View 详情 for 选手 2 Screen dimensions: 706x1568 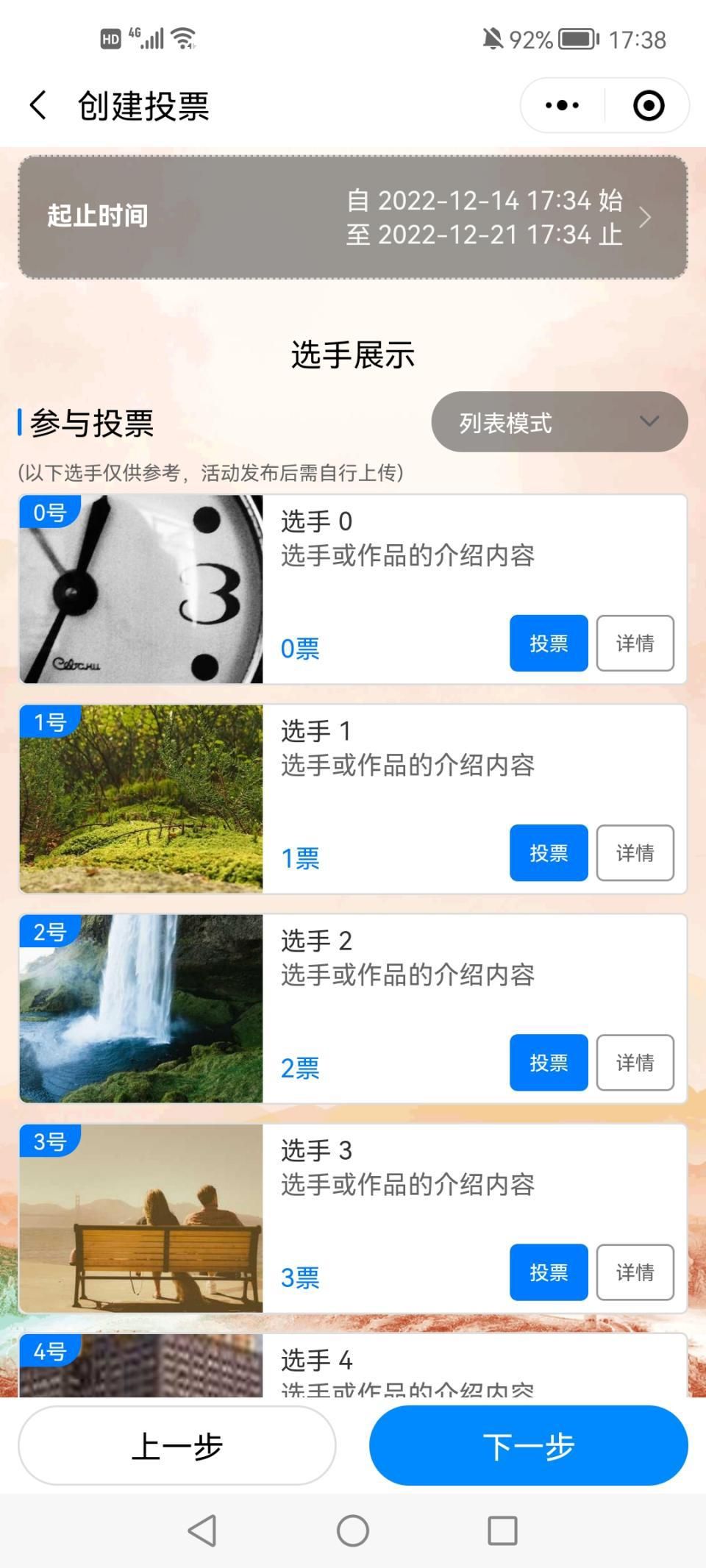[x=635, y=1063]
